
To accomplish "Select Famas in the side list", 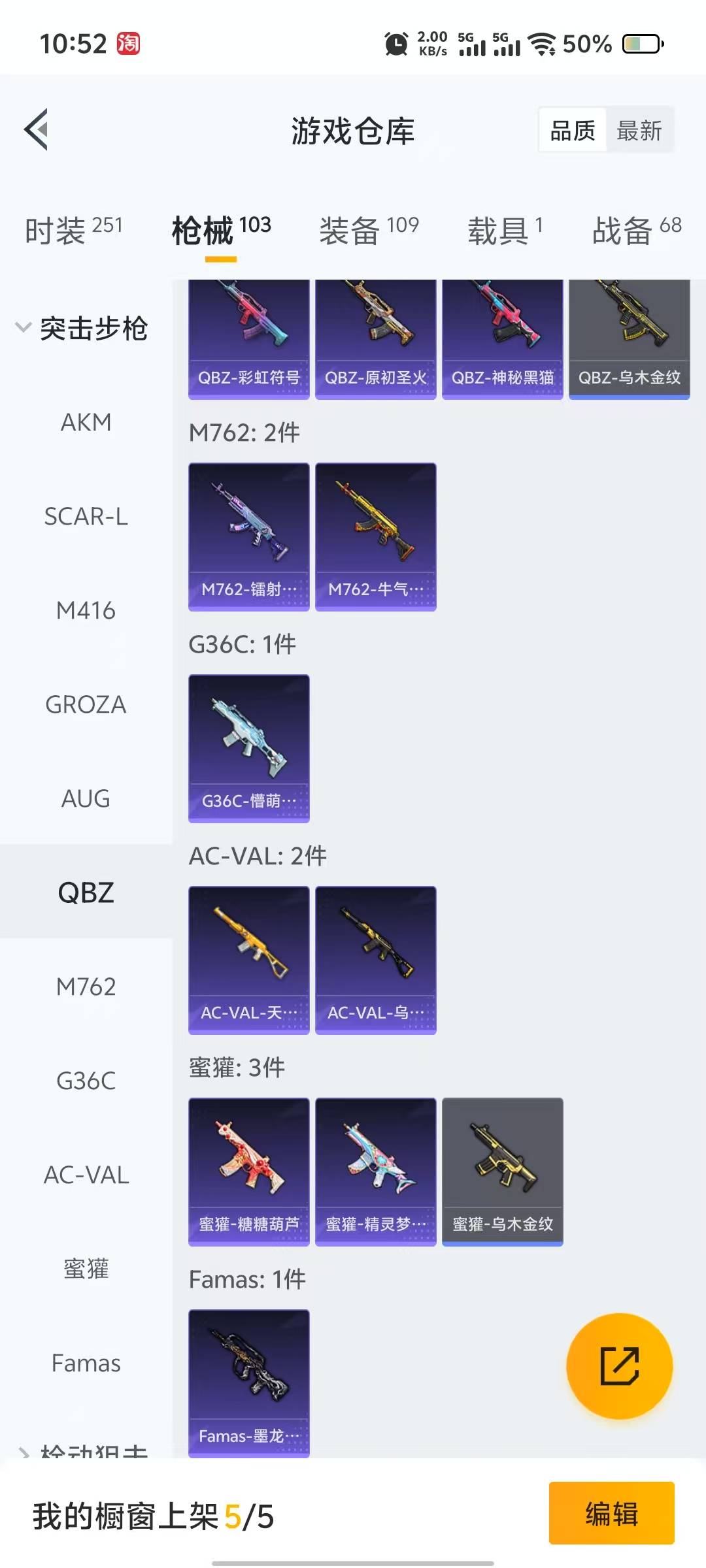I will click(86, 1364).
